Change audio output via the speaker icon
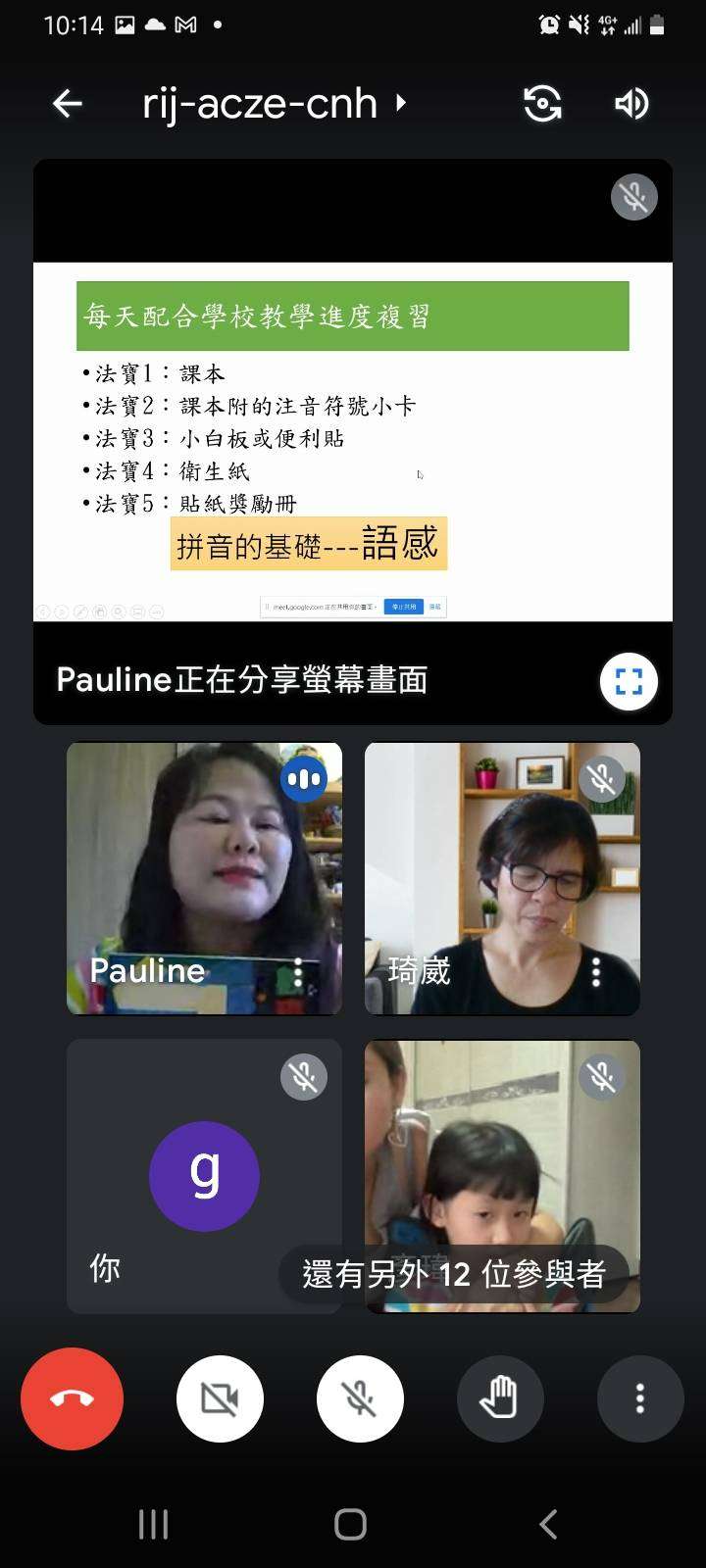Image resolution: width=706 pixels, height=1568 pixels. pyautogui.click(x=631, y=103)
